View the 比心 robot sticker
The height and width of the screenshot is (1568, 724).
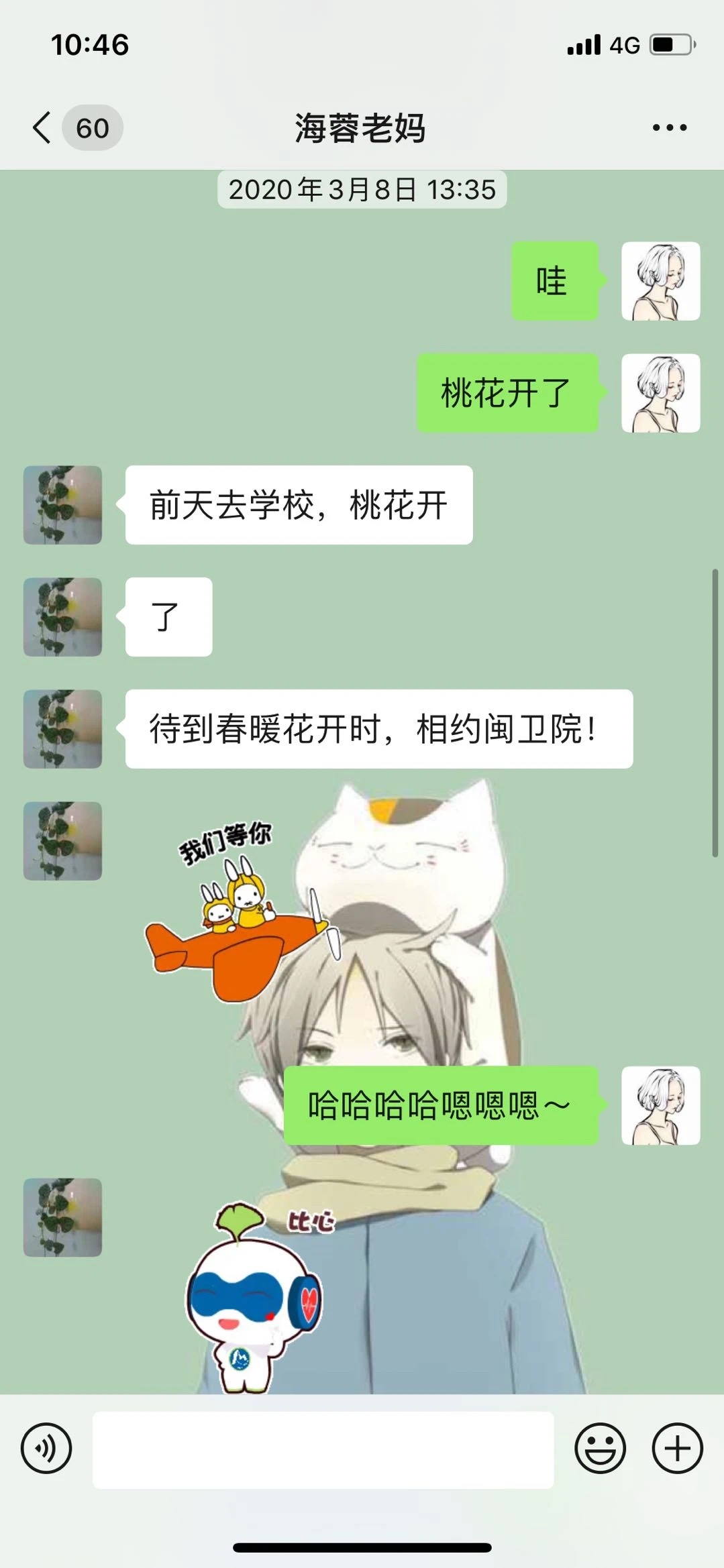(x=258, y=1298)
